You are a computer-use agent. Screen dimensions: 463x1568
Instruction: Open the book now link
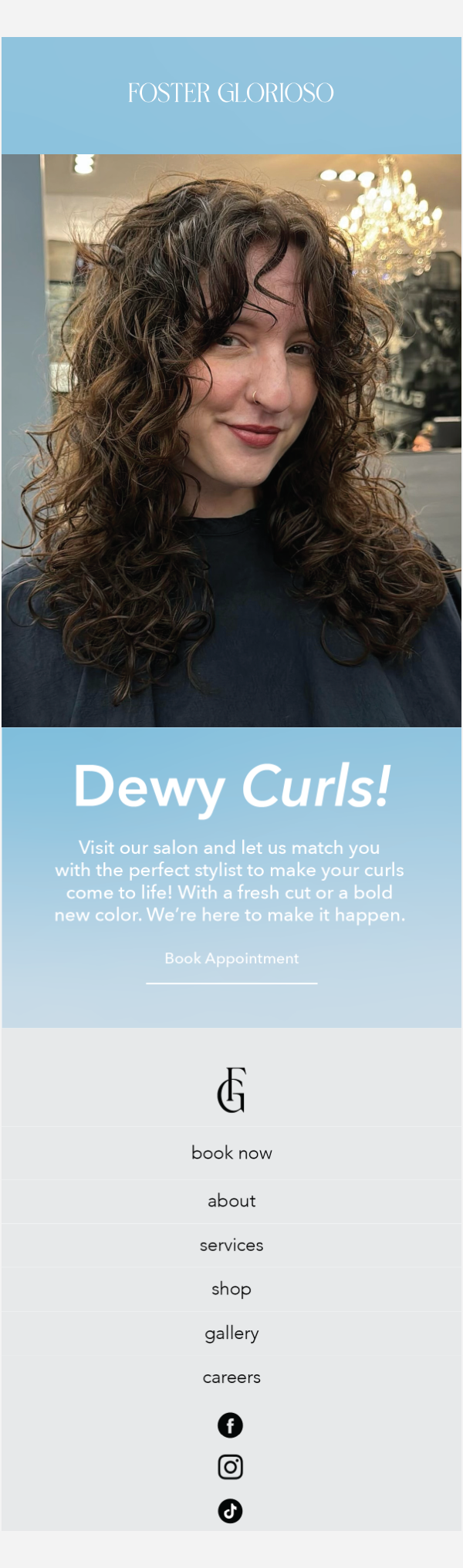231,1153
